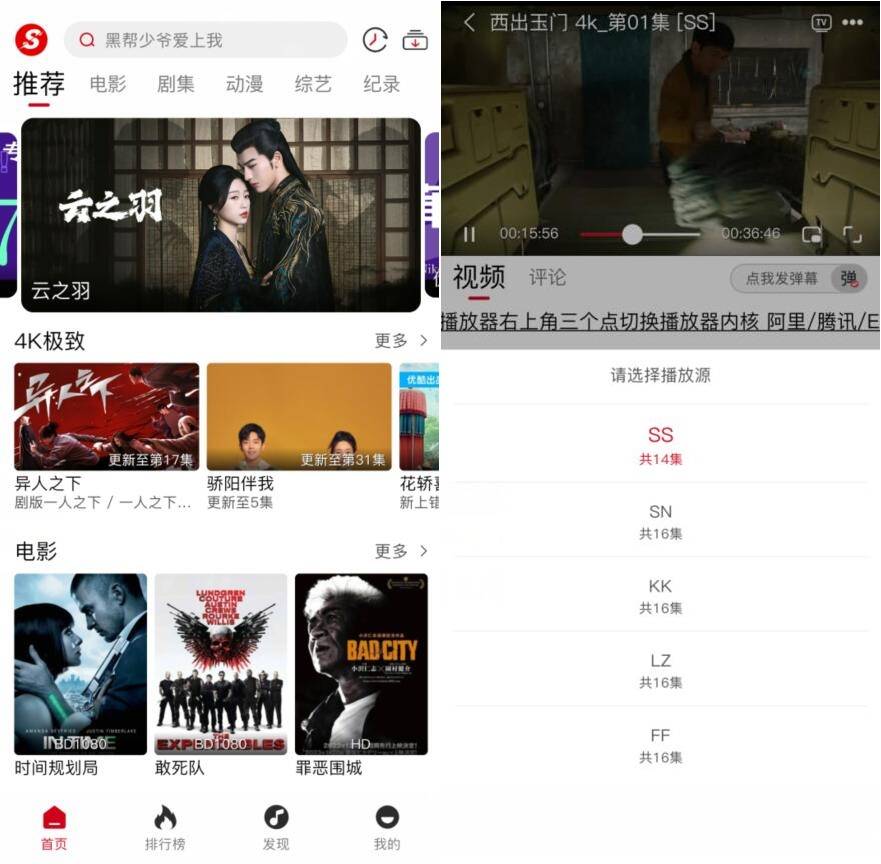Open the 敢死队 movie poster

[x=220, y=664]
